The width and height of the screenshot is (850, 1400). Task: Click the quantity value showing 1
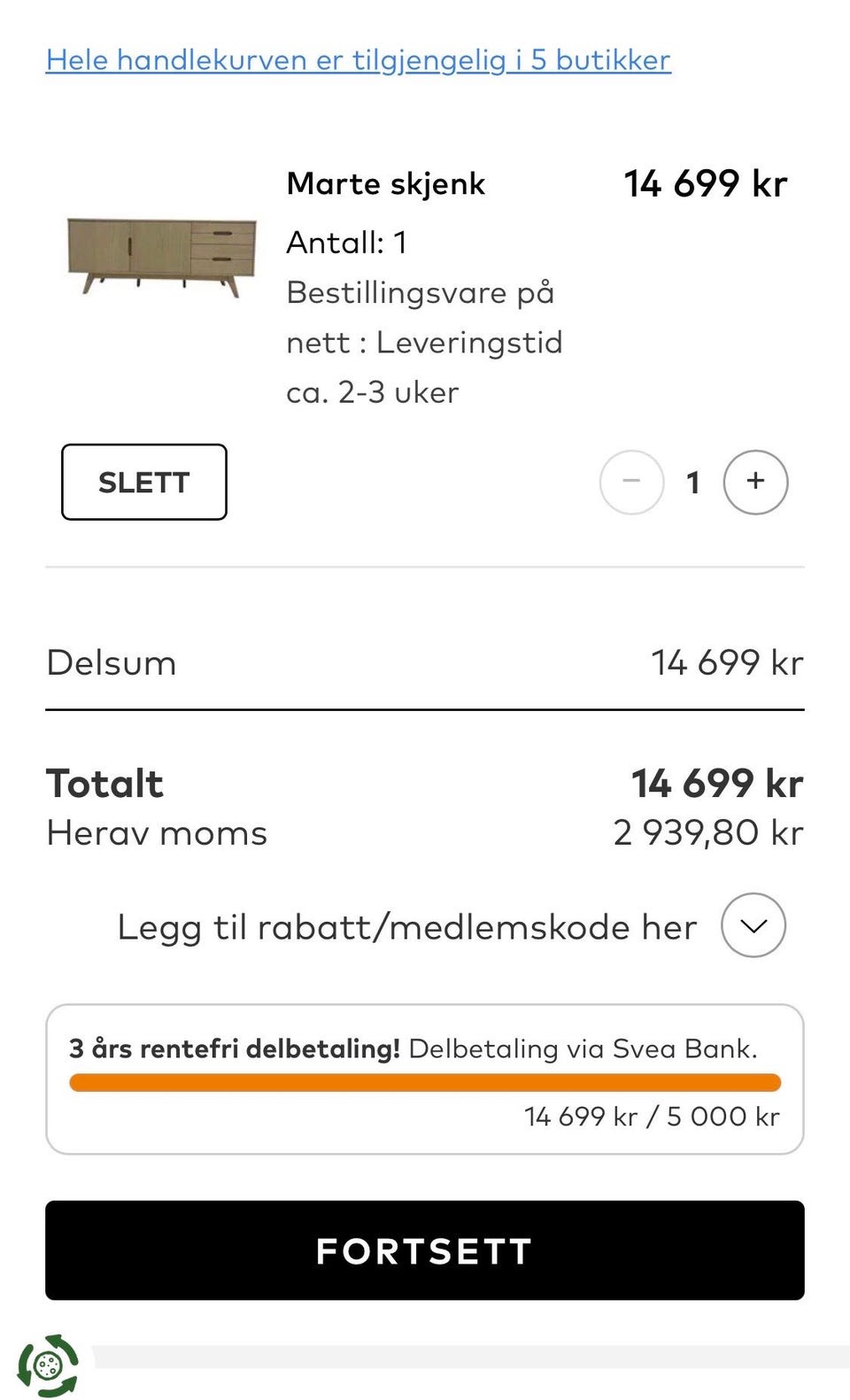(x=693, y=482)
